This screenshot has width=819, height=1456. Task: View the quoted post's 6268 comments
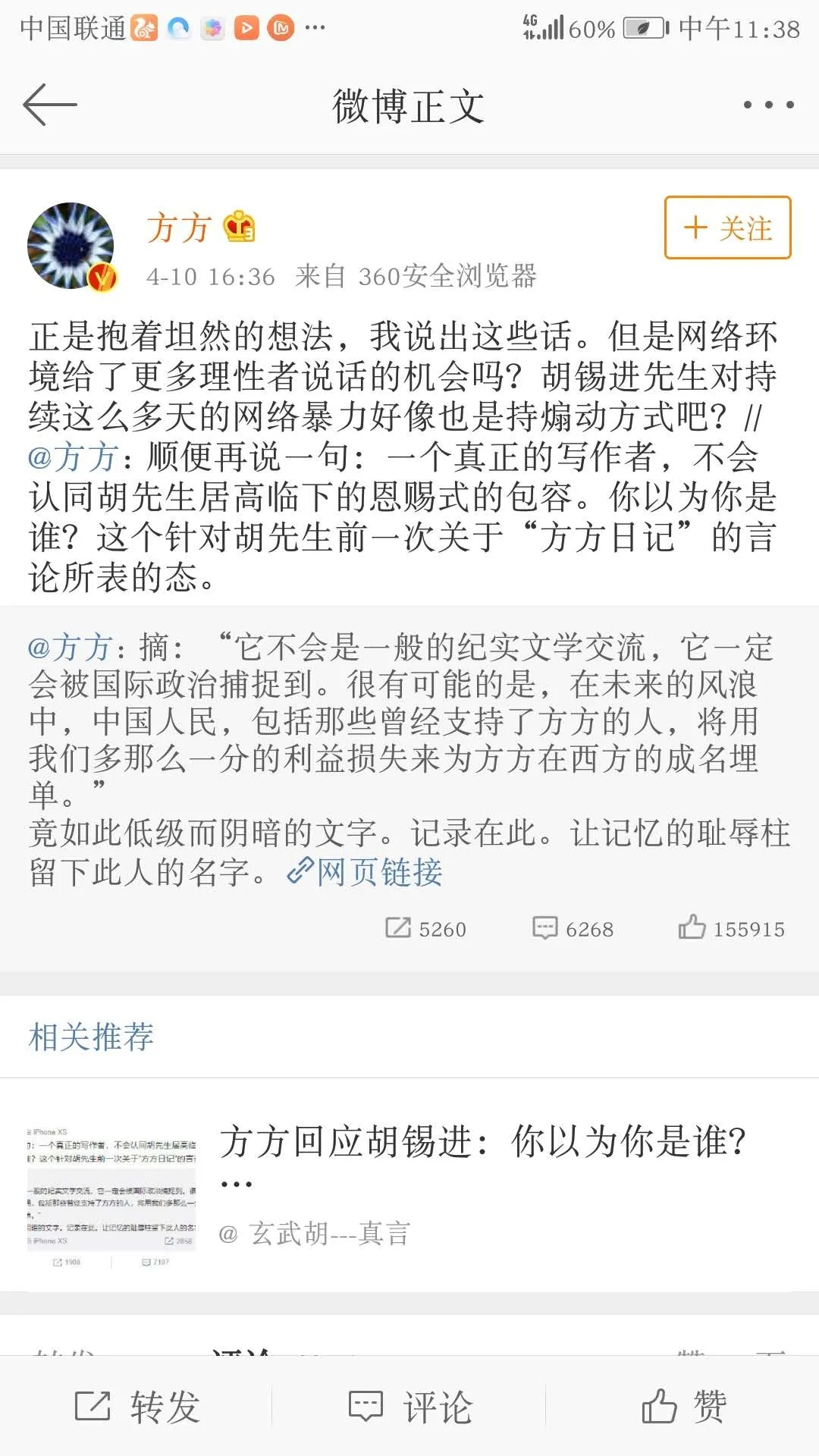[573, 929]
